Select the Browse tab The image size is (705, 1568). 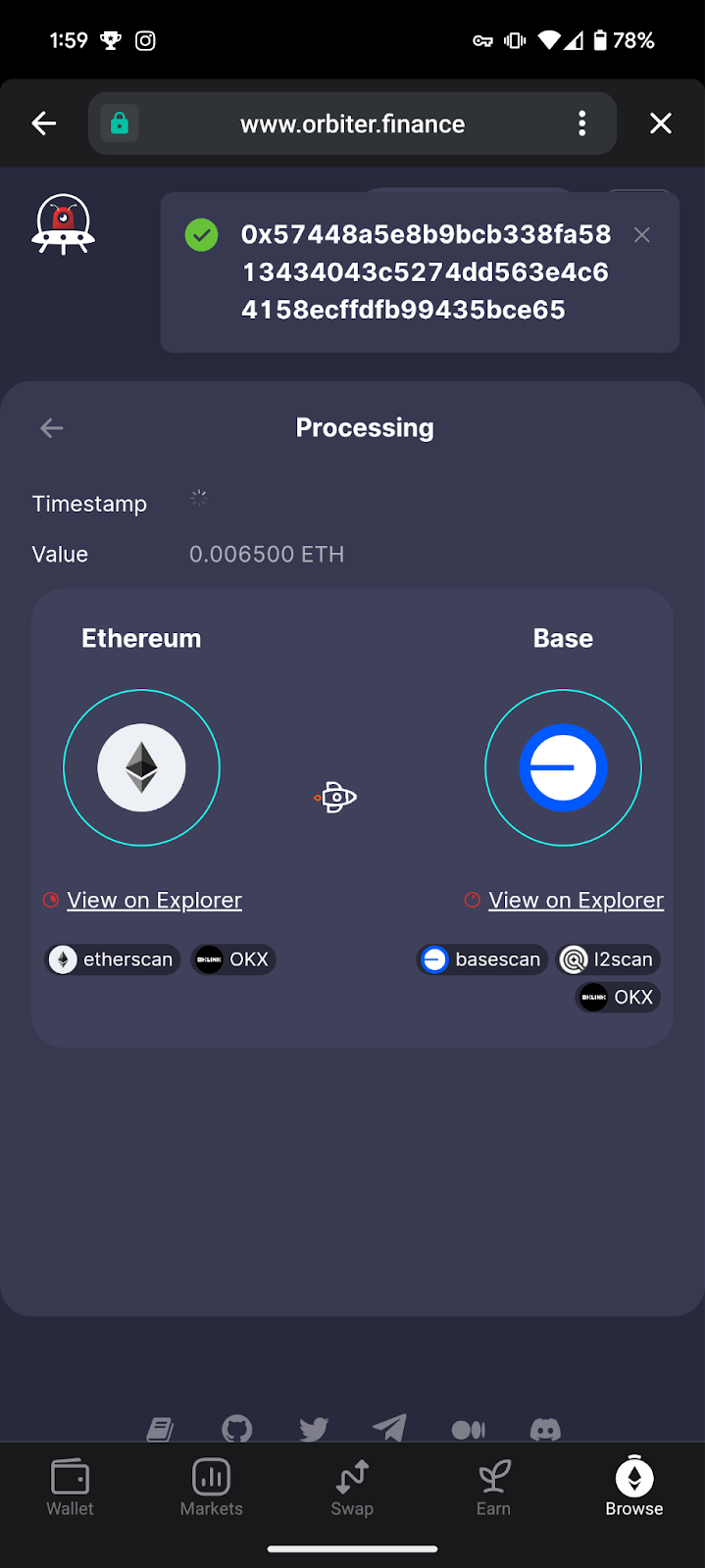click(x=633, y=1488)
